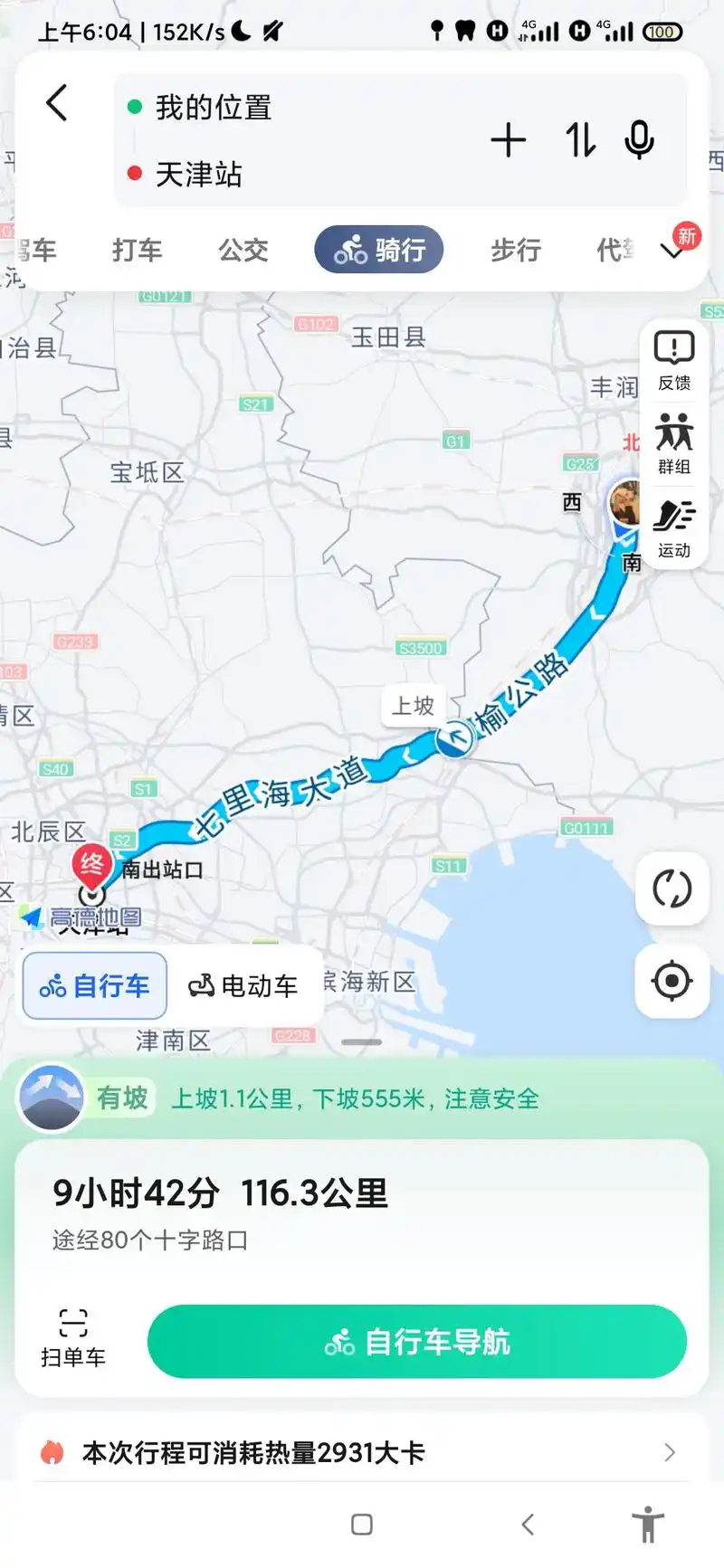Tap 扫单车 to scan a bike
The width and height of the screenshot is (724, 1568).
point(73,1338)
